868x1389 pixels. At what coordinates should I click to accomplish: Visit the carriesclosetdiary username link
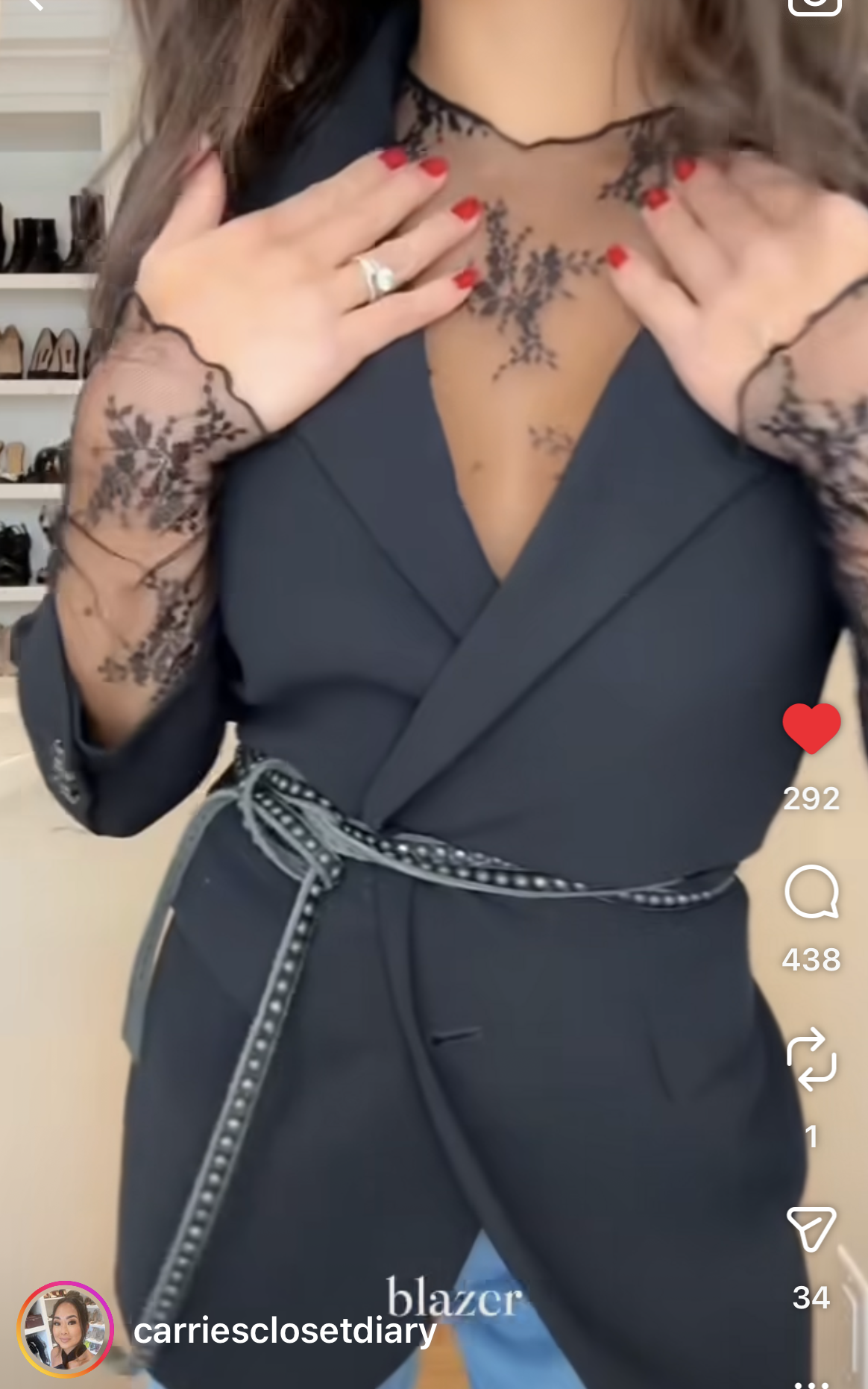coord(285,1331)
